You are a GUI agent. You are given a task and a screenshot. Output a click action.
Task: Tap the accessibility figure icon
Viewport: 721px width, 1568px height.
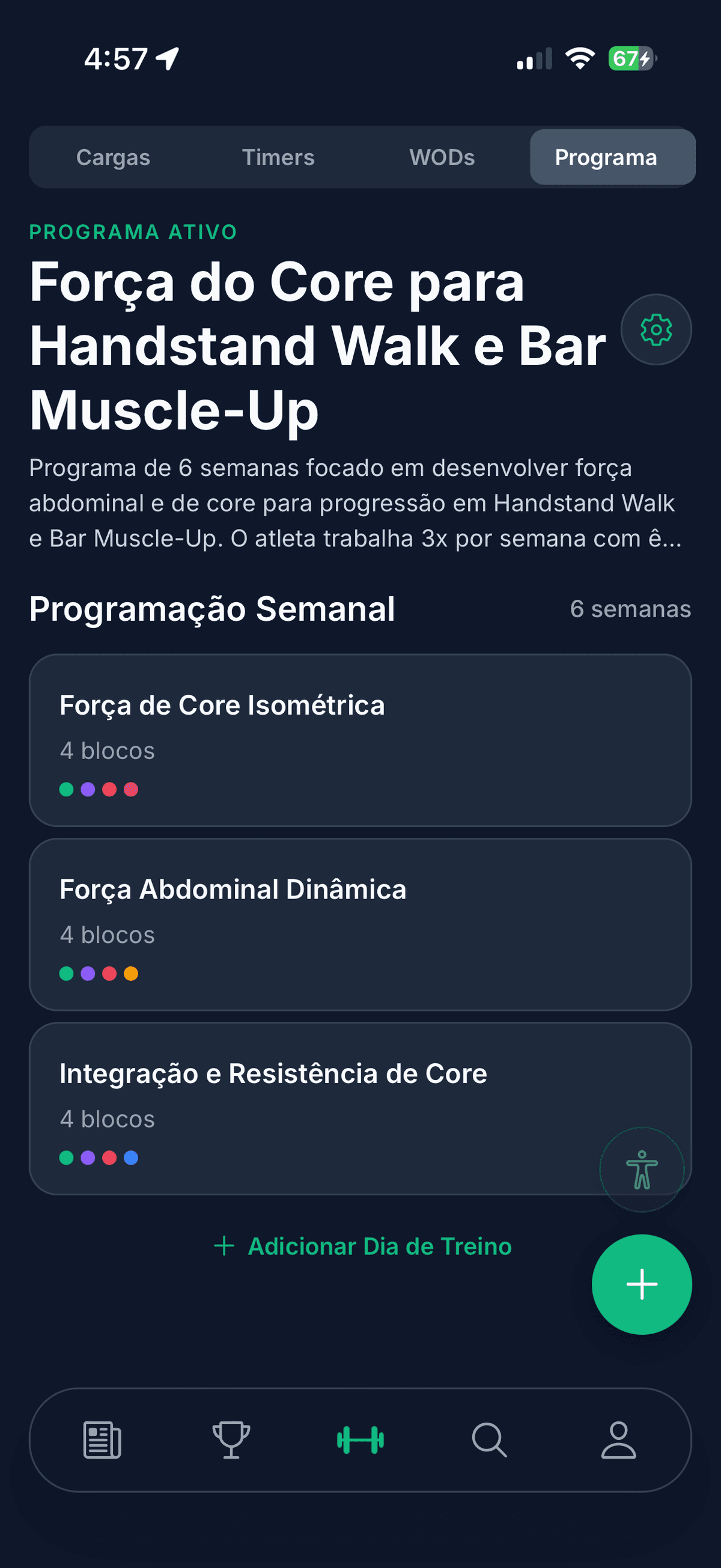642,1168
